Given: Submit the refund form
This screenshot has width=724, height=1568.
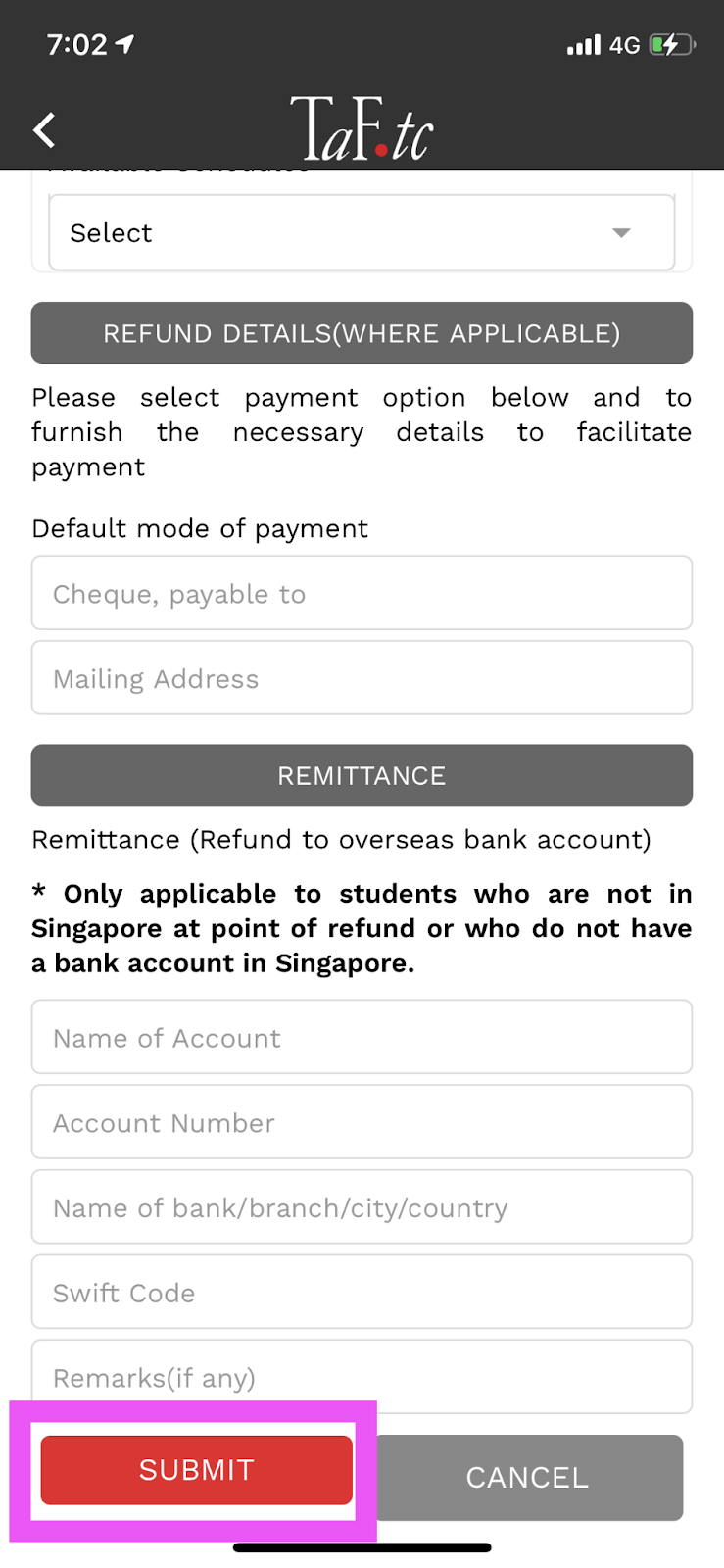Looking at the screenshot, I should [196, 1470].
